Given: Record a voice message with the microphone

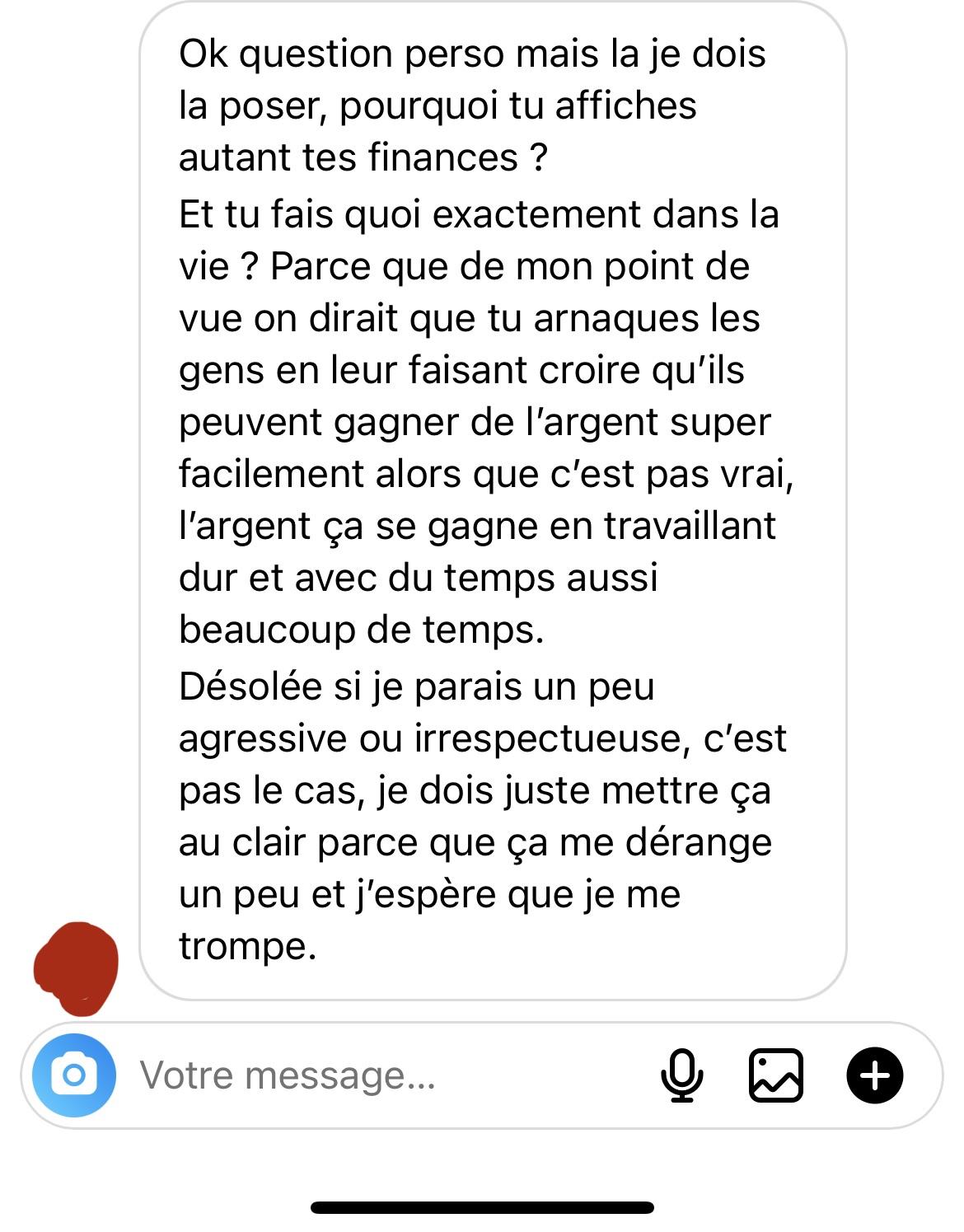Looking at the screenshot, I should point(682,1075).
